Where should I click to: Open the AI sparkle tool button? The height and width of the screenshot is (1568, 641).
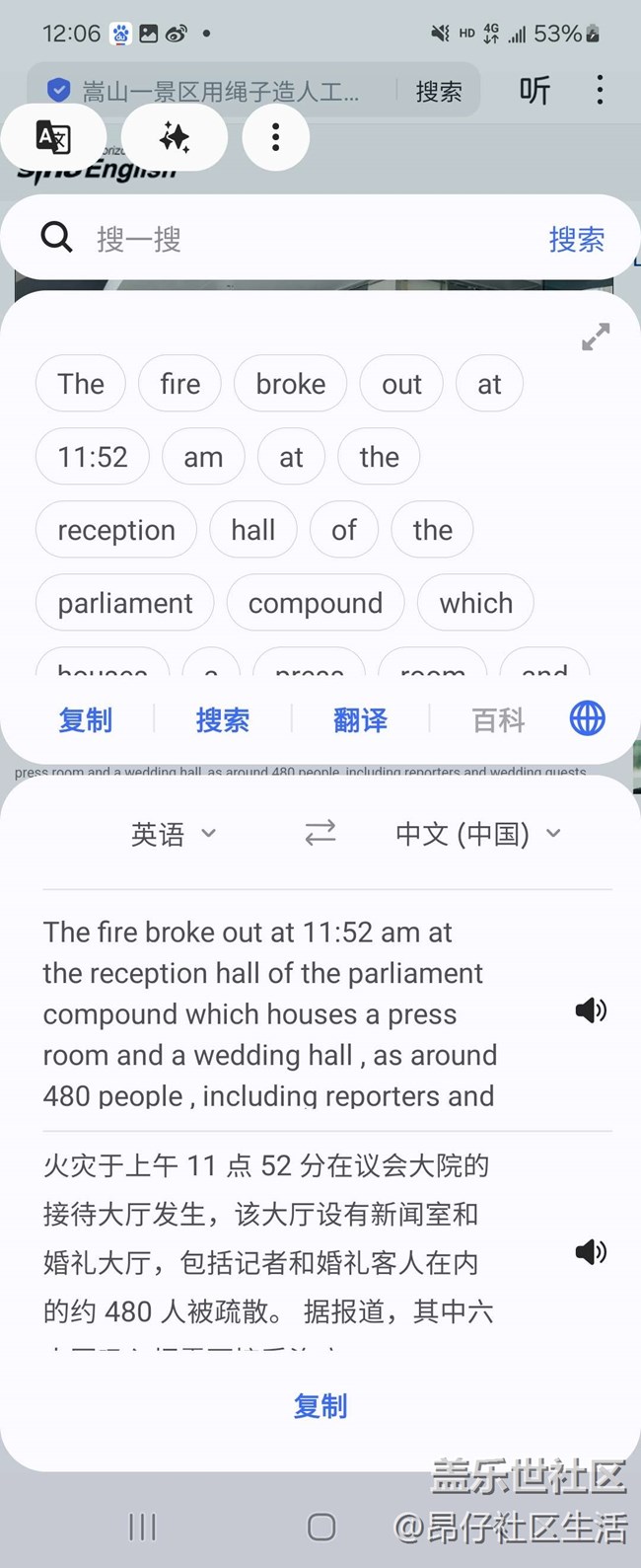(x=175, y=137)
